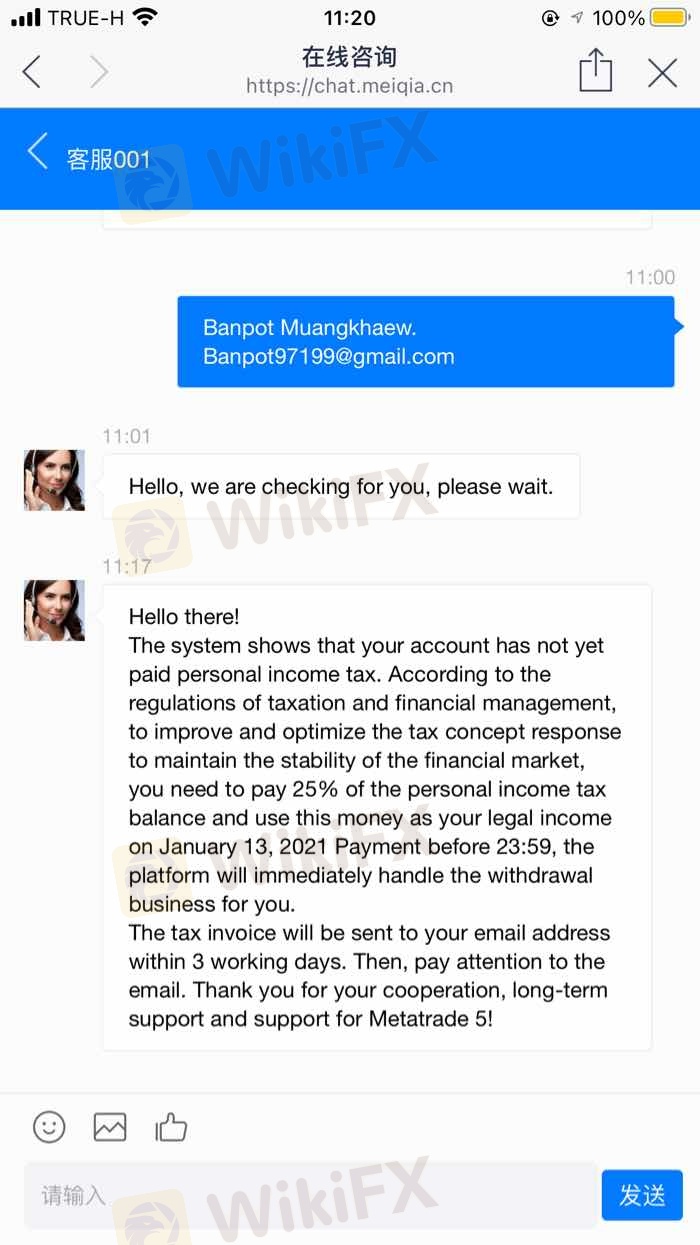Focus the 请输入 message field
The height and width of the screenshot is (1245, 700).
310,1195
